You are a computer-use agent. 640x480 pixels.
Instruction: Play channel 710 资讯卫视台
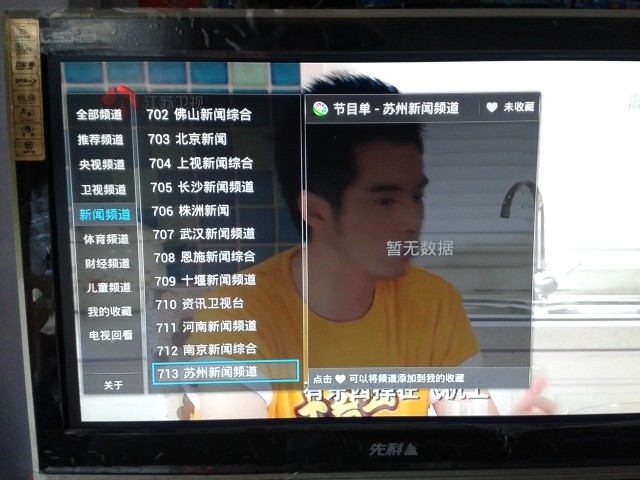point(200,303)
